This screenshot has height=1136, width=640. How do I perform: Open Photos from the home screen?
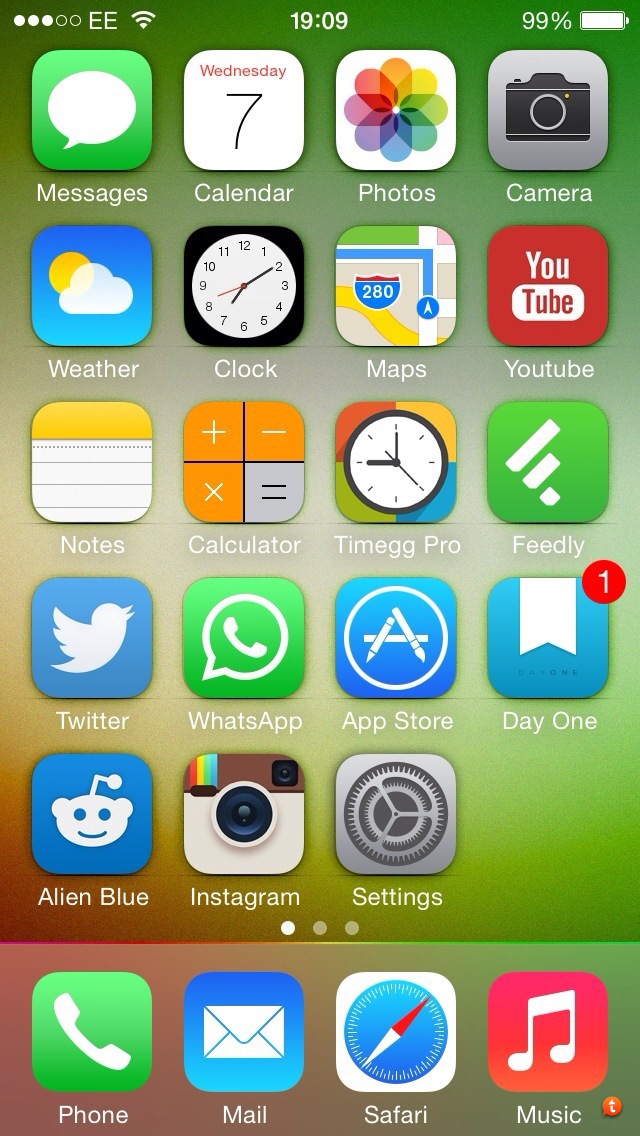coord(396,110)
